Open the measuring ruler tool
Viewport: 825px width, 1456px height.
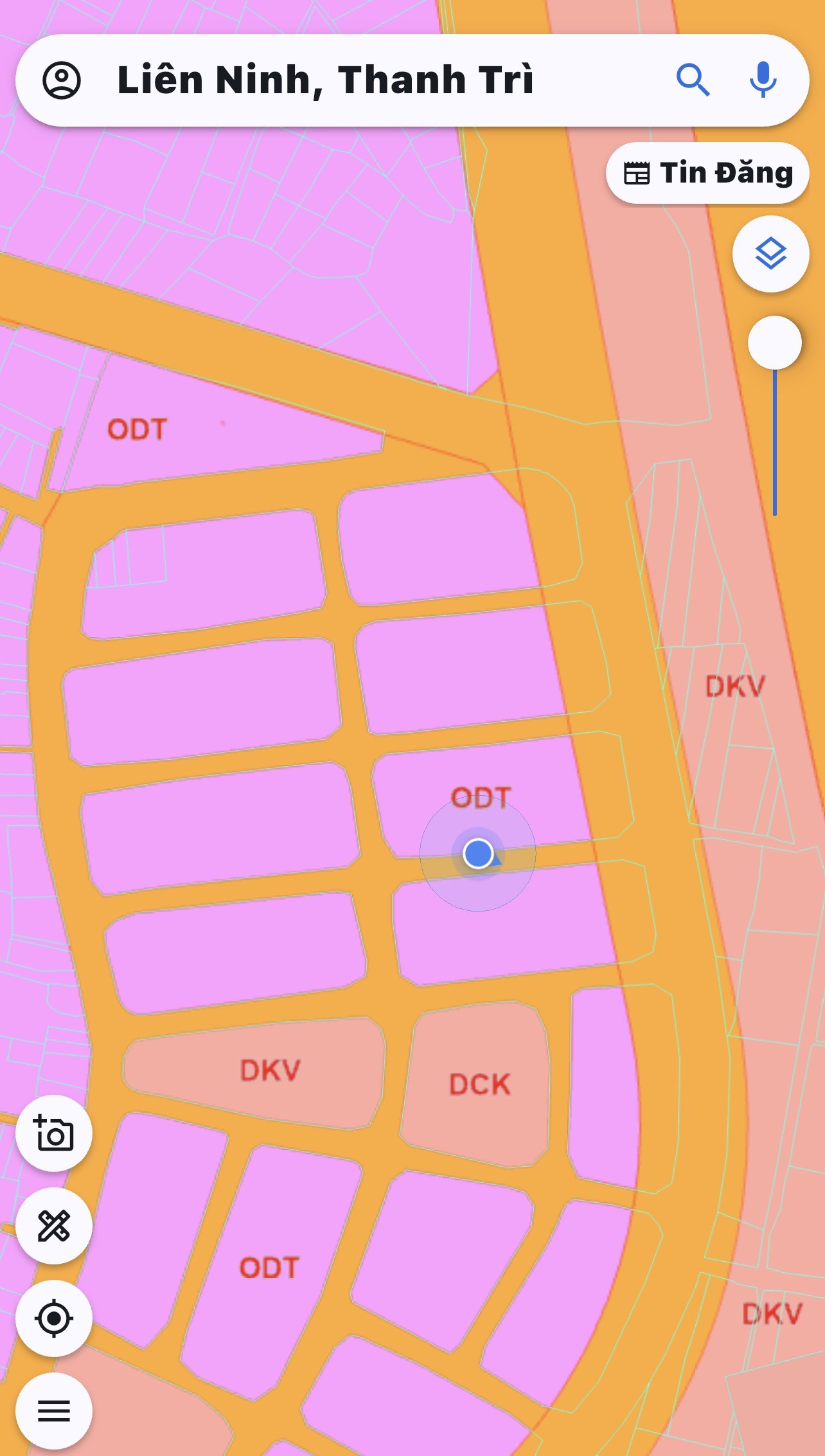(54, 1226)
